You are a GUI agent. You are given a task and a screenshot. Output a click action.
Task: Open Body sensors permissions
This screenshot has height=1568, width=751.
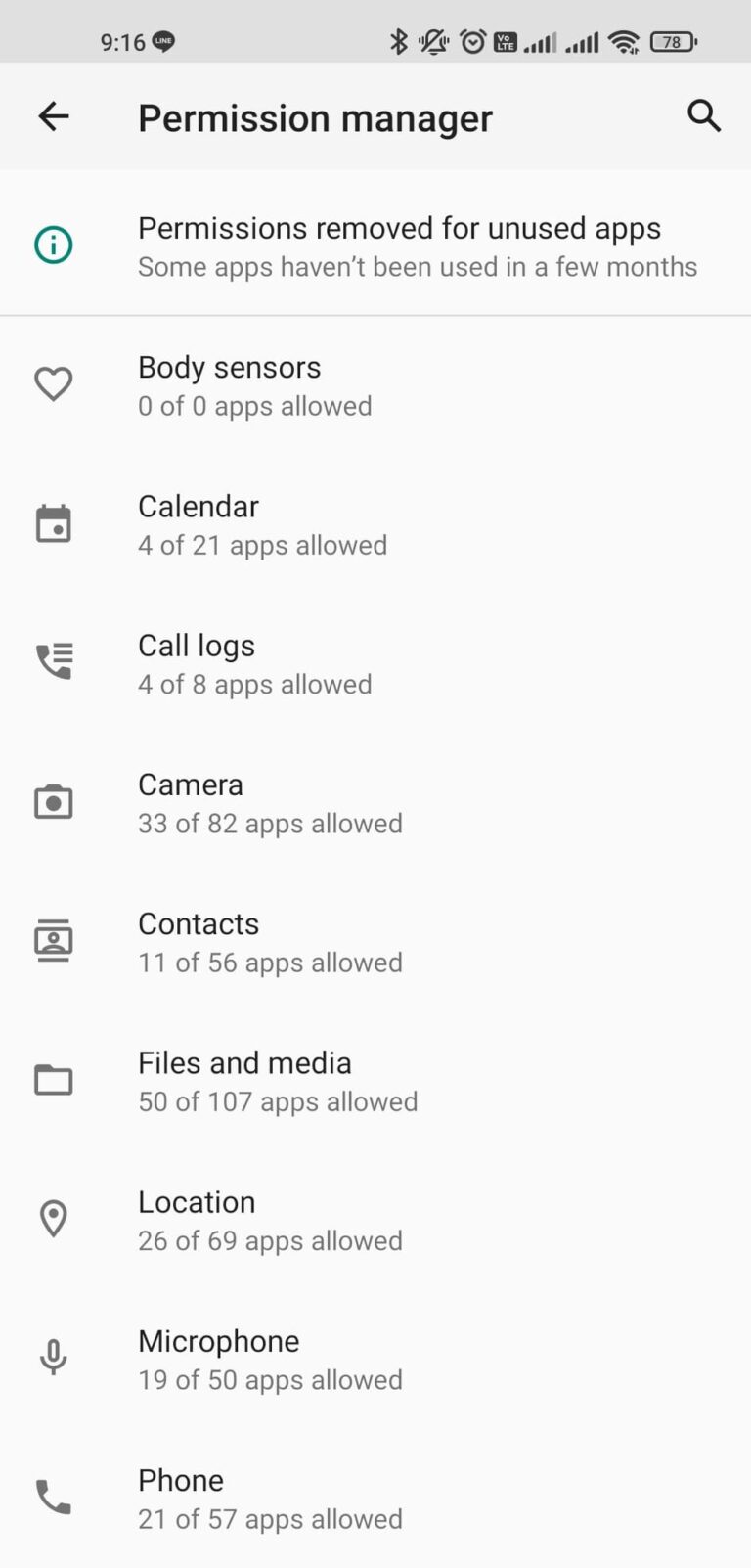pos(375,385)
